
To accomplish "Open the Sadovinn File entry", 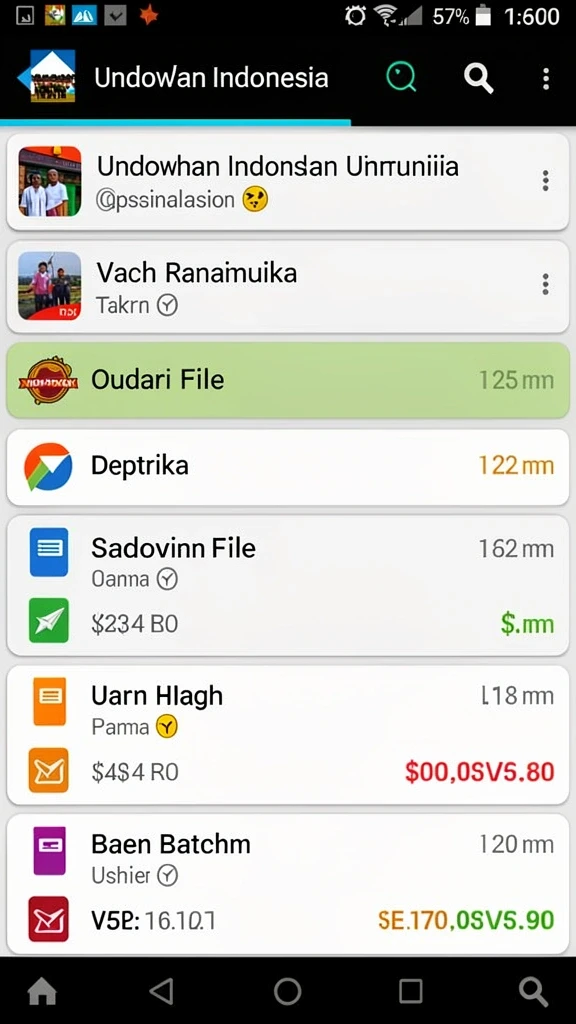I will [287, 585].
